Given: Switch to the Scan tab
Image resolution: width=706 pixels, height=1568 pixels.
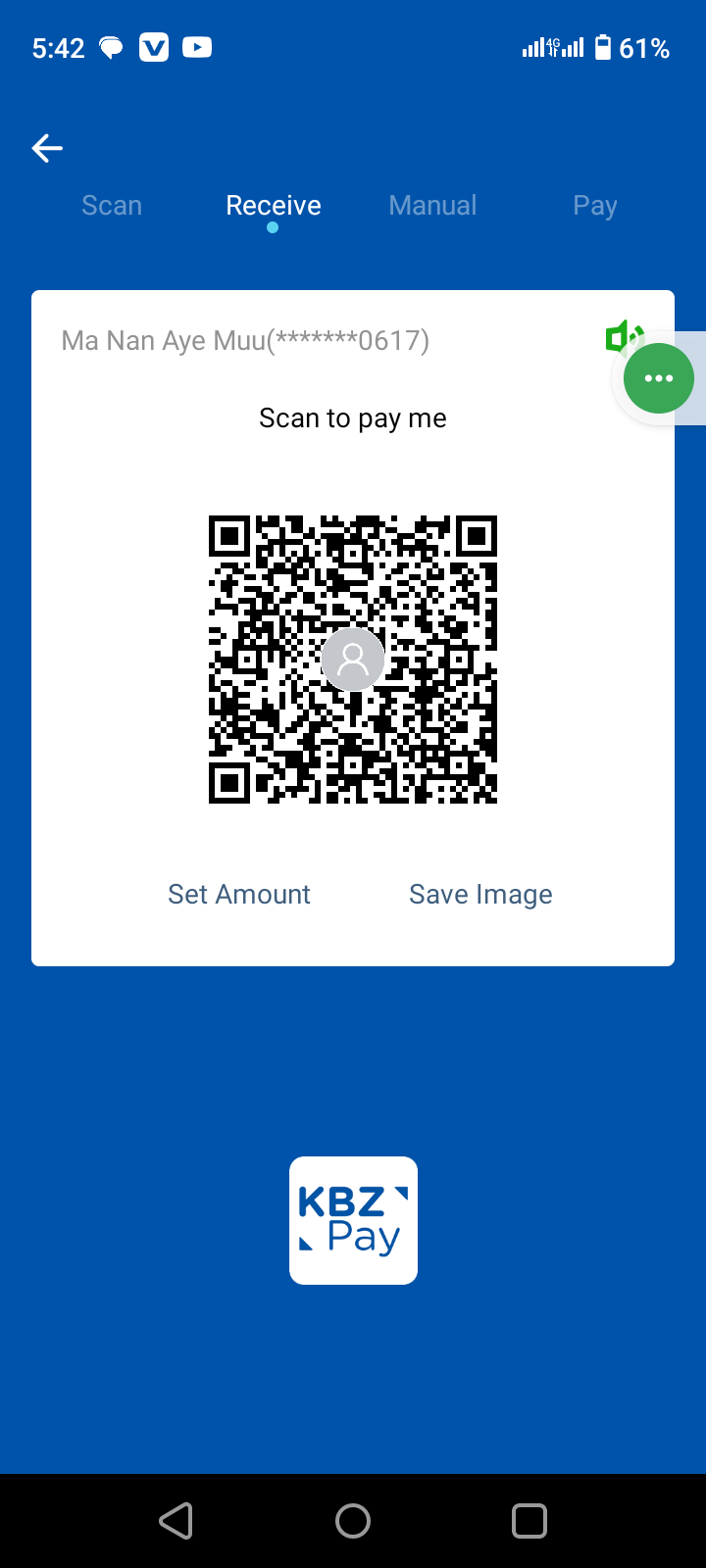Looking at the screenshot, I should tap(112, 206).
